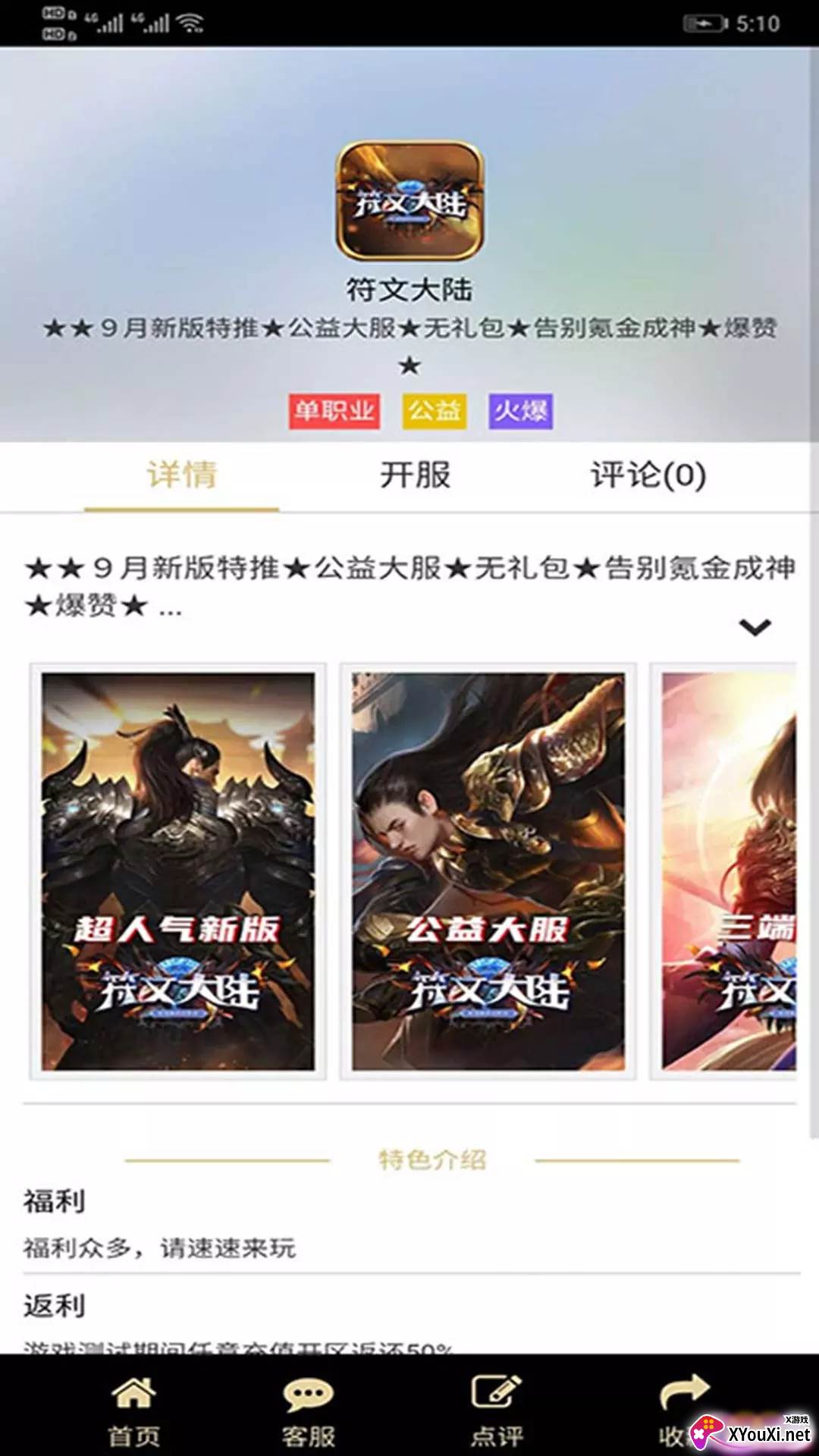Select the 公益 tag

pyautogui.click(x=435, y=411)
